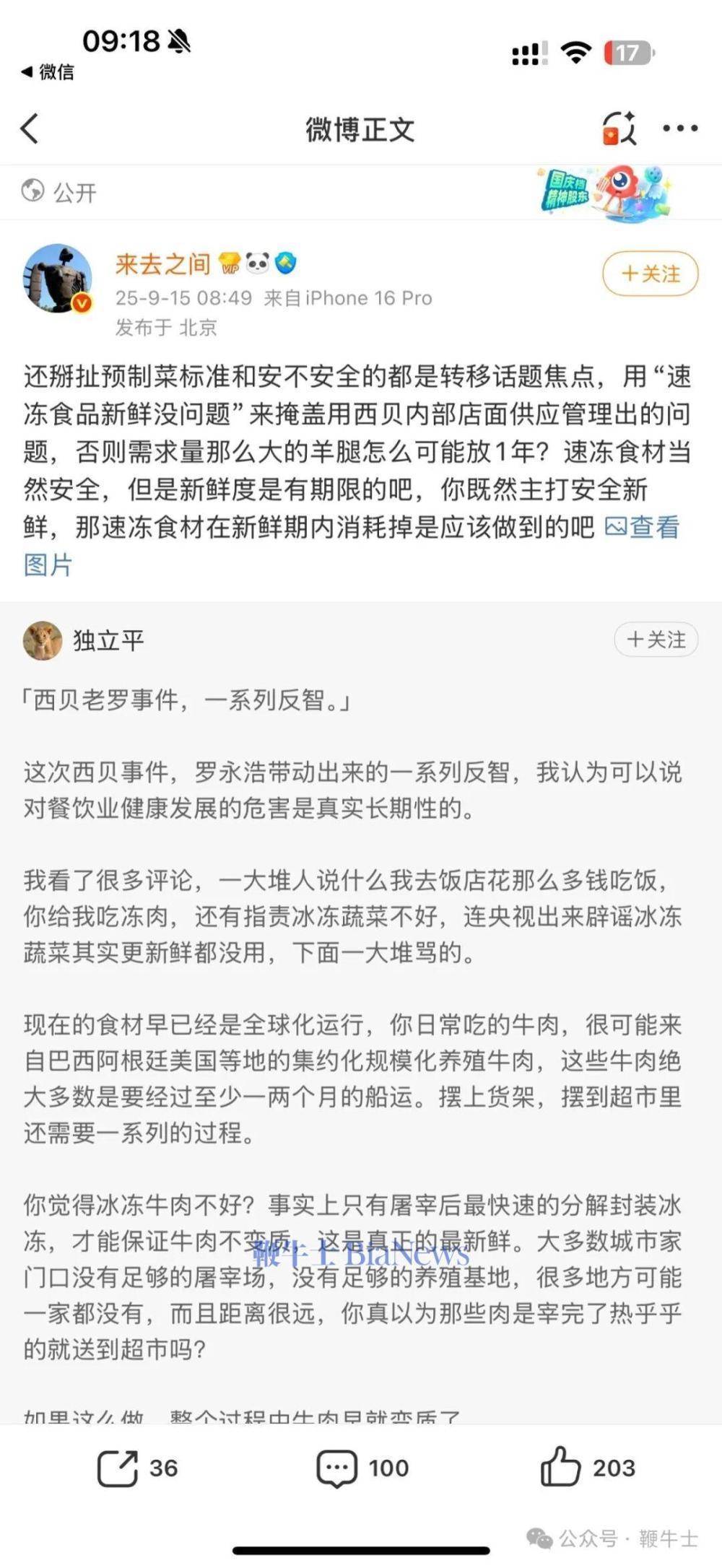Image resolution: width=722 pixels, height=1568 pixels.
Task: Return to WeChat via status bar link
Action: (x=48, y=71)
